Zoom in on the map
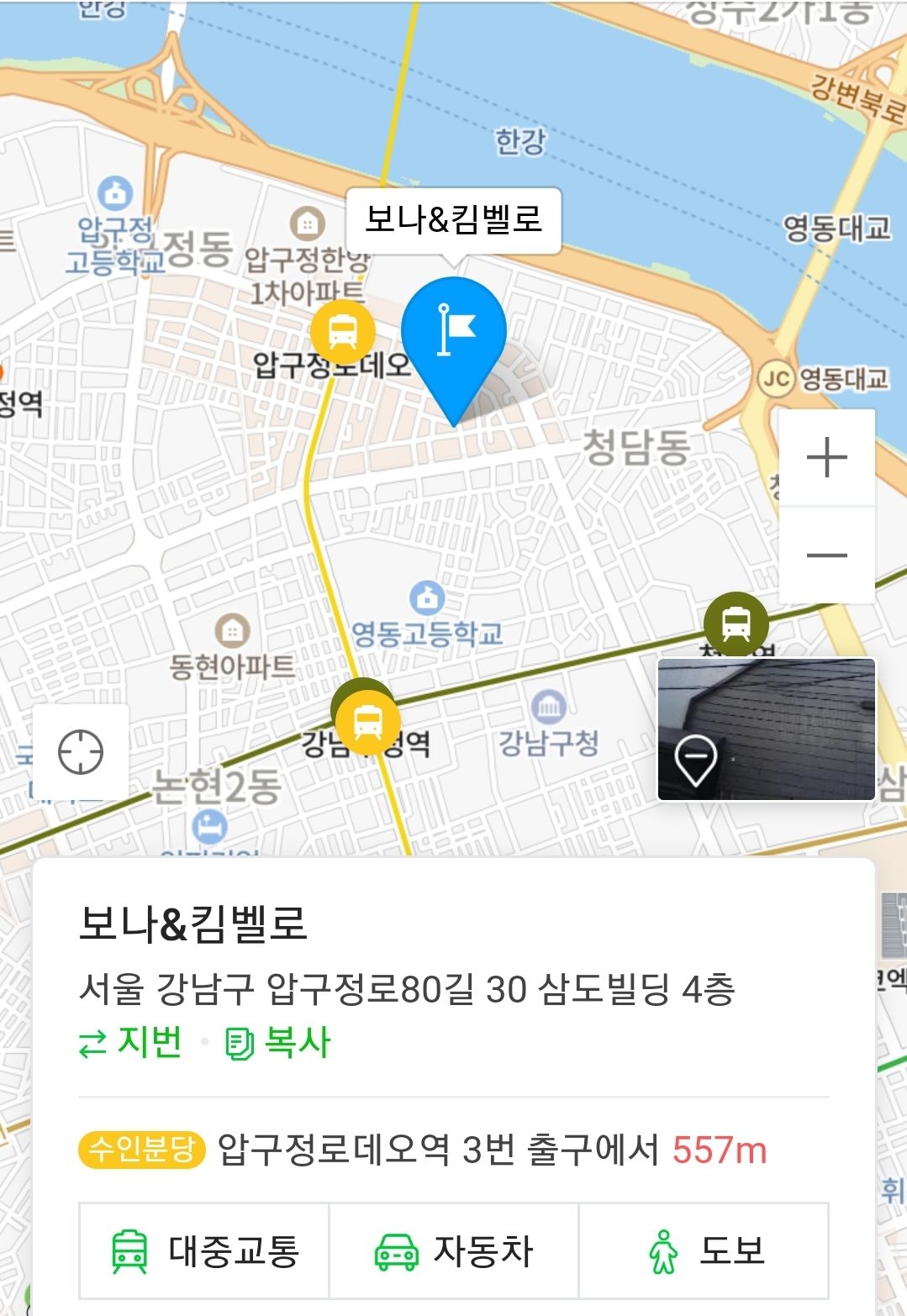 826,458
